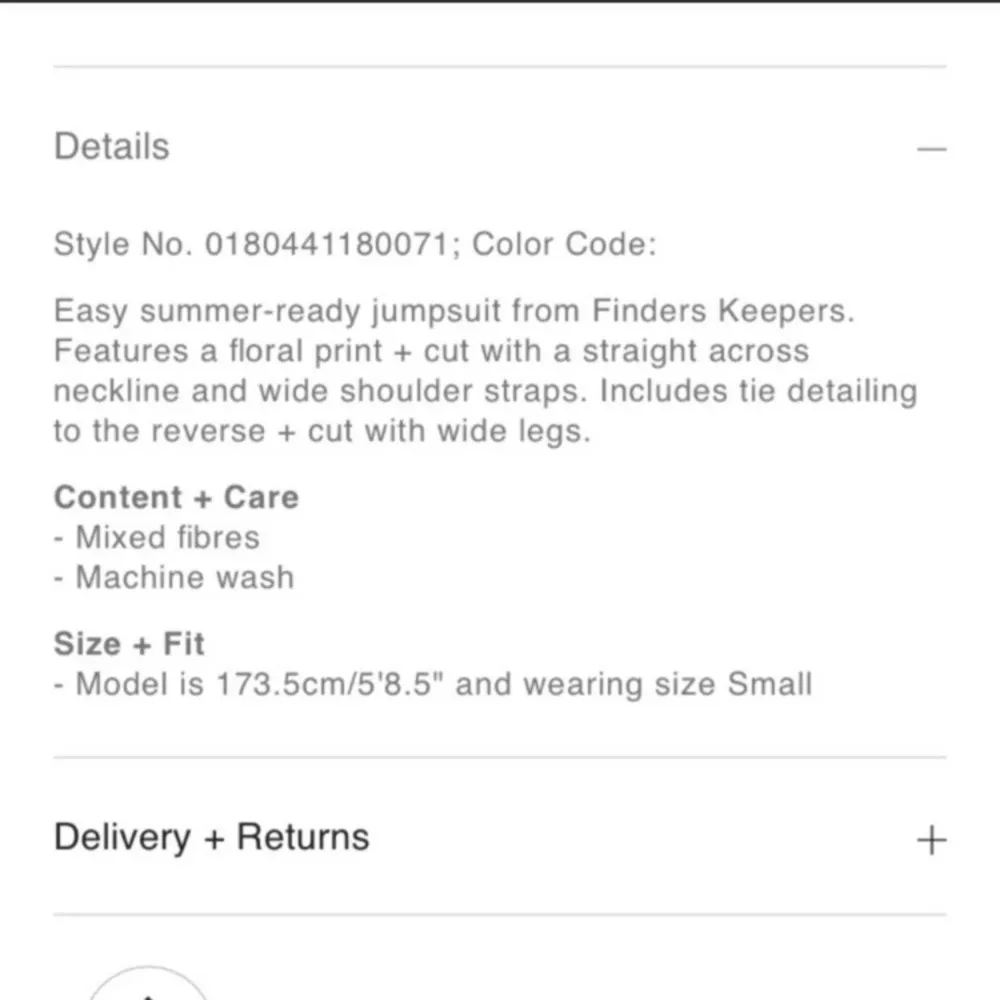Collapse the Details section
The width and height of the screenshot is (1000, 1000).
click(x=931, y=149)
